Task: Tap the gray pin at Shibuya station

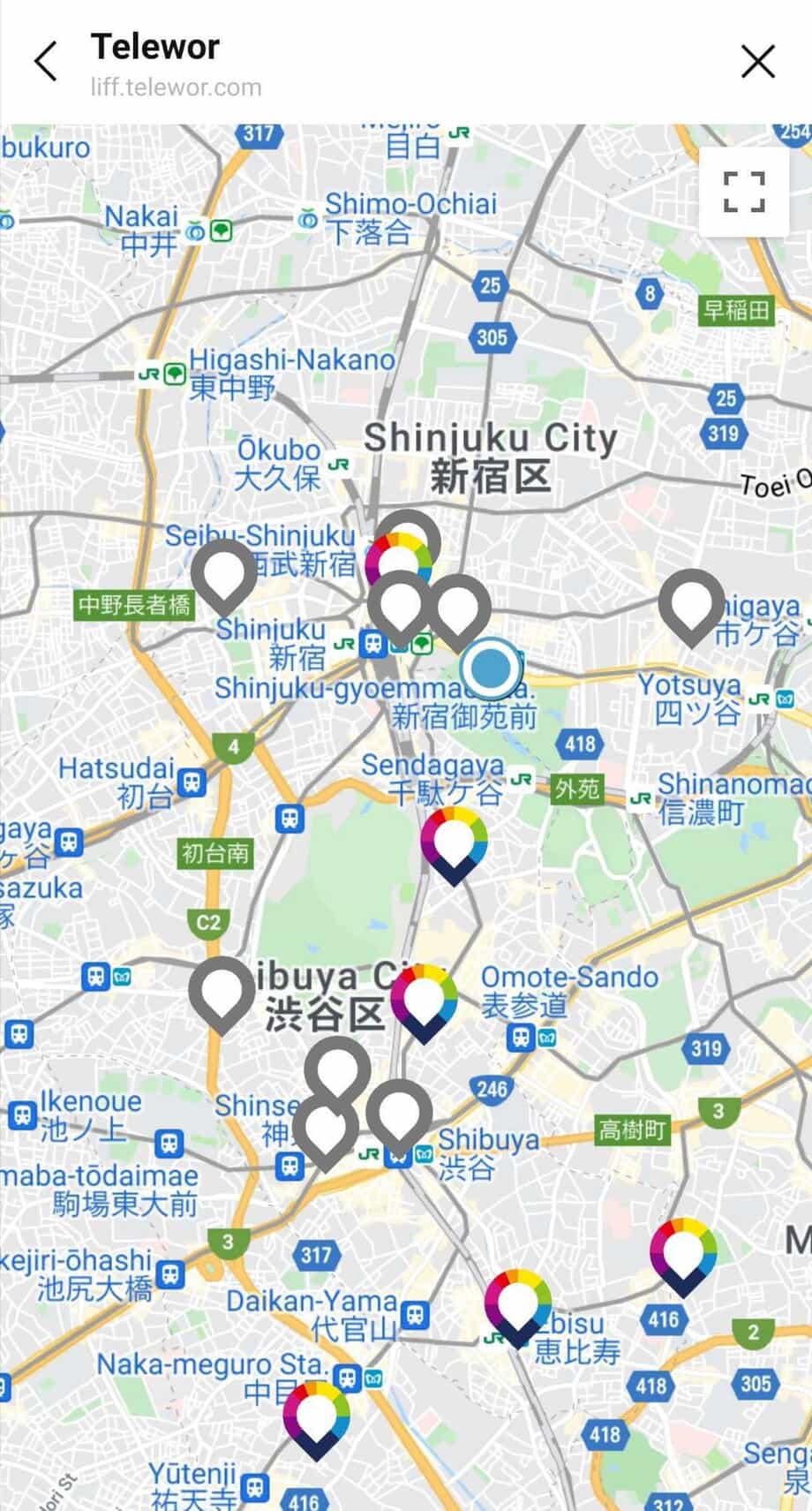Action: (x=399, y=1114)
